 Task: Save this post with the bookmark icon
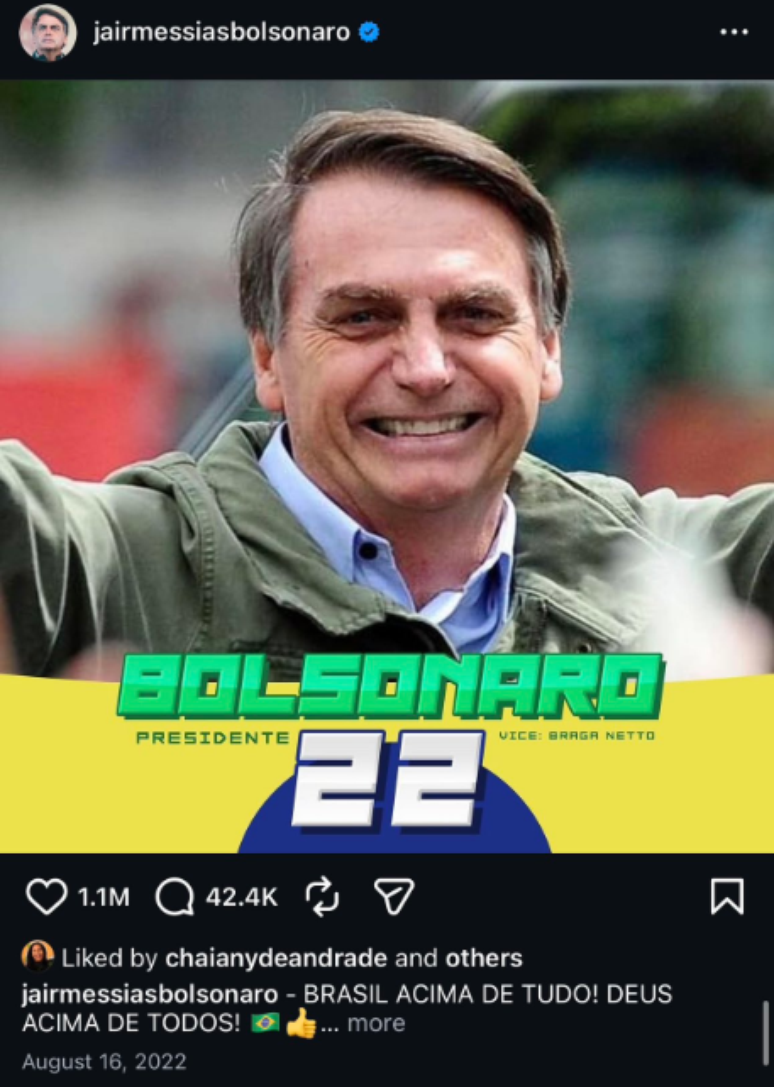point(727,896)
